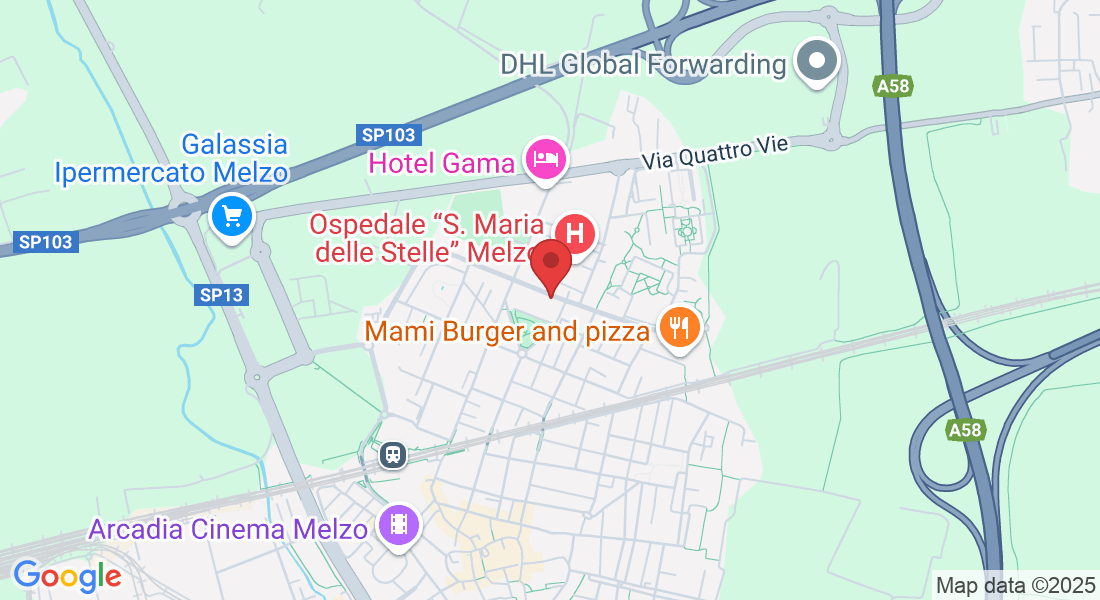Screen dimensions: 1100x600
Task: Select the DHL Global Forwarding marker
Action: click(818, 61)
